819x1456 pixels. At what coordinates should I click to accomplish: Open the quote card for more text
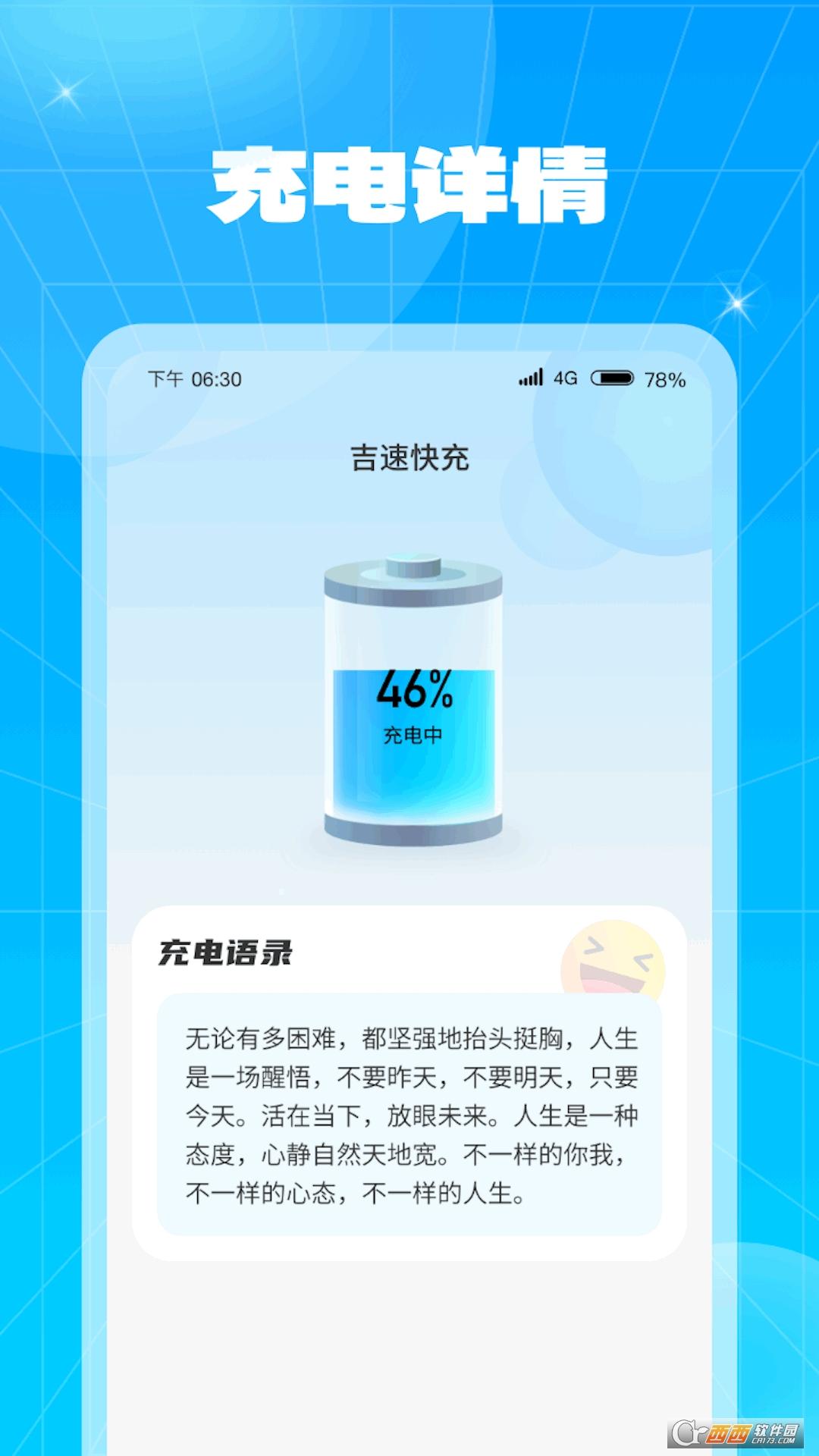click(409, 1115)
